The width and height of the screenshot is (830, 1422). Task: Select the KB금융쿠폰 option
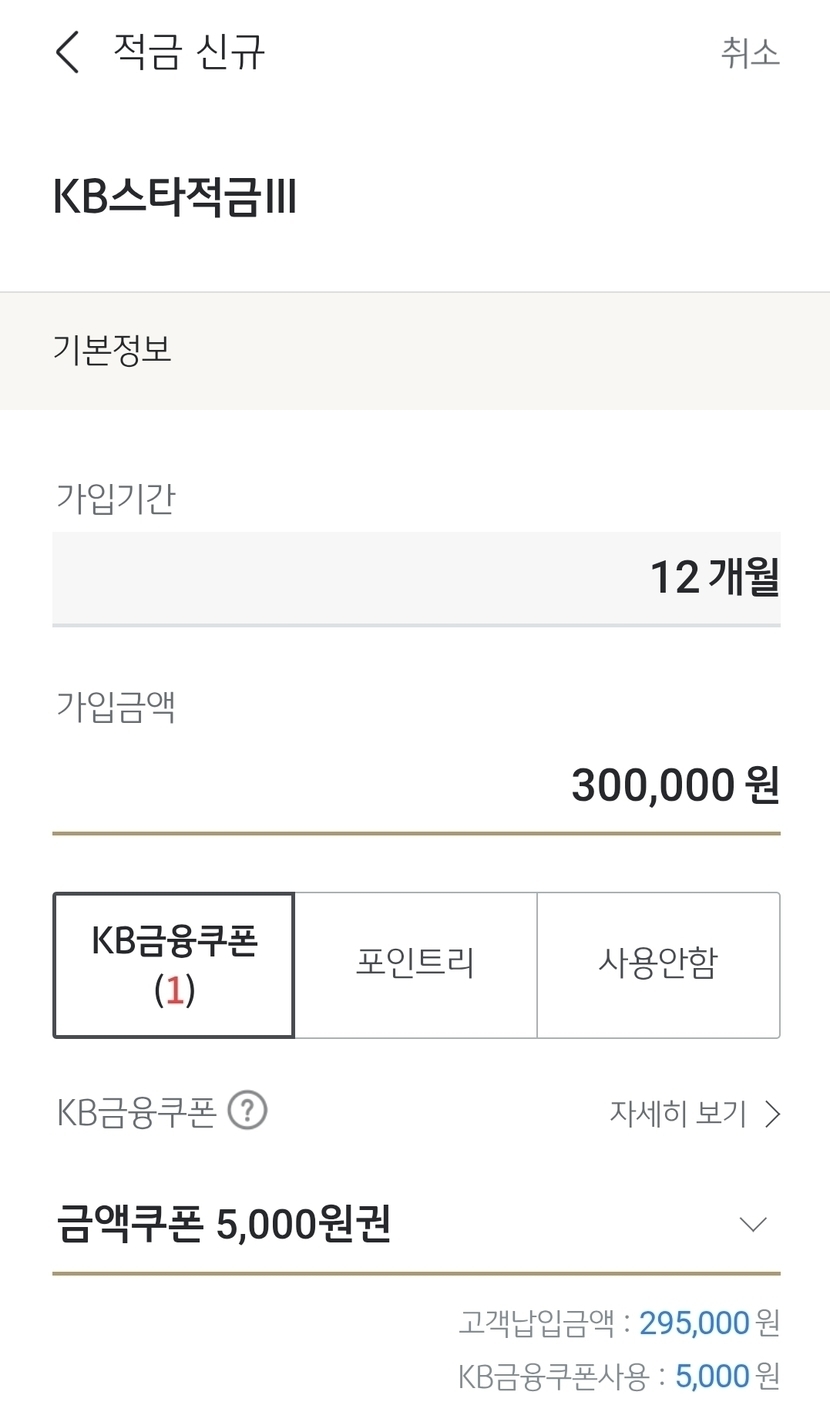pyautogui.click(x=174, y=965)
